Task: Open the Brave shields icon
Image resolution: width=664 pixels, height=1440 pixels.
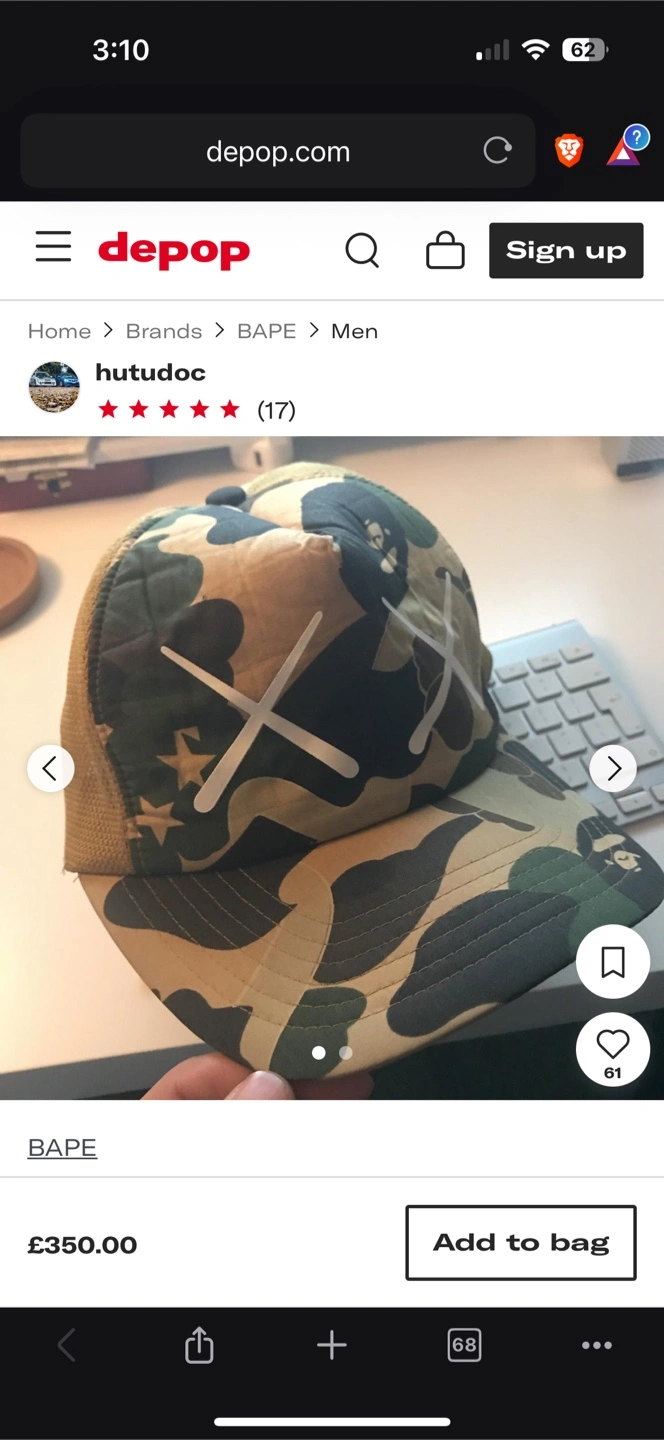Action: pos(569,151)
